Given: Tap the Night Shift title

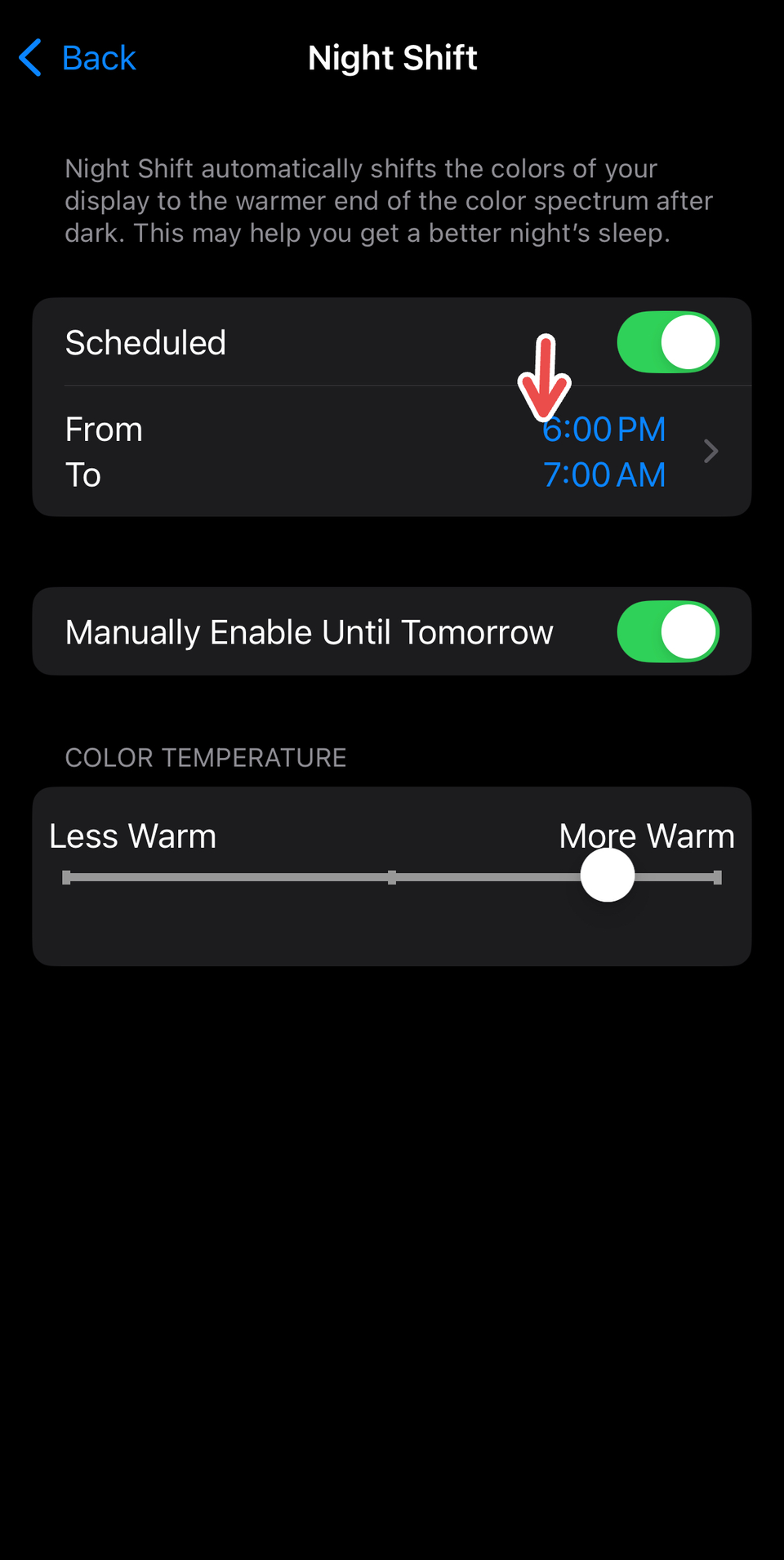Looking at the screenshot, I should (392, 57).
